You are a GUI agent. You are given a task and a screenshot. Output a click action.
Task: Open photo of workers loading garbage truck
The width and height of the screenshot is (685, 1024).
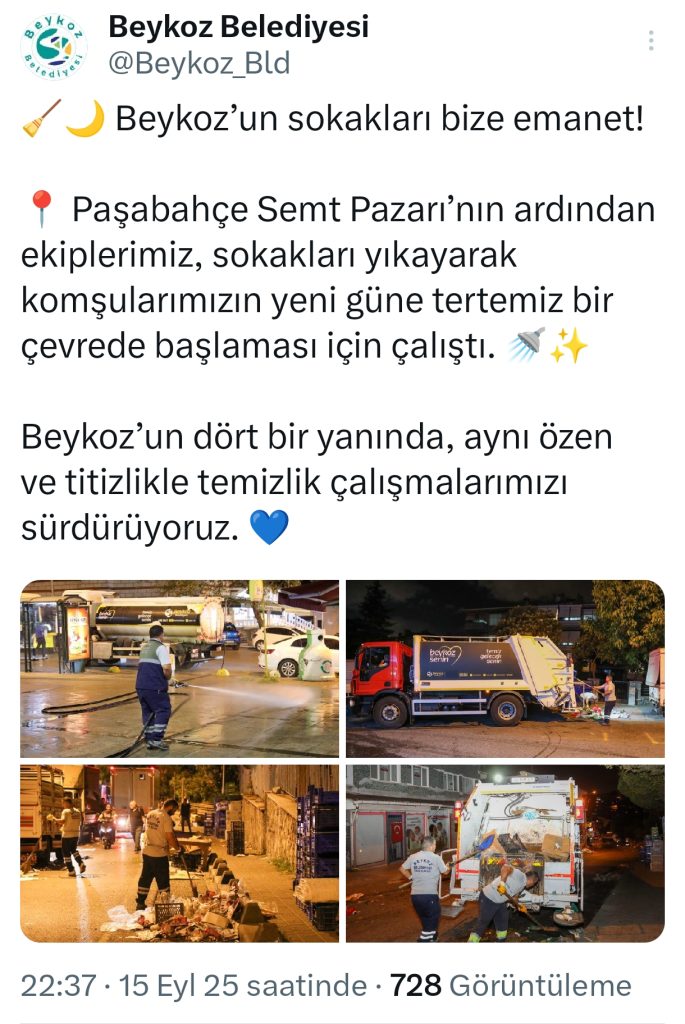[505, 853]
